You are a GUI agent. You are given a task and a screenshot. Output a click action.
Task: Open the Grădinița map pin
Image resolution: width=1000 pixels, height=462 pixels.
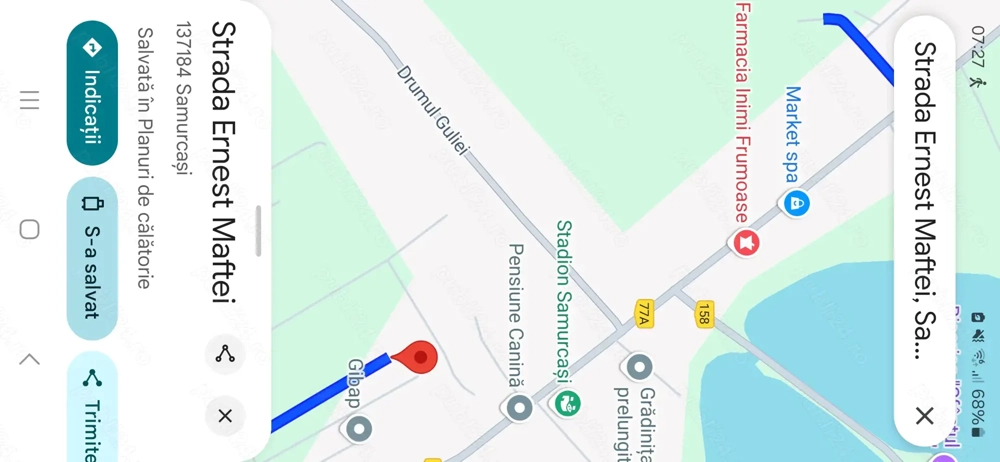(x=638, y=366)
